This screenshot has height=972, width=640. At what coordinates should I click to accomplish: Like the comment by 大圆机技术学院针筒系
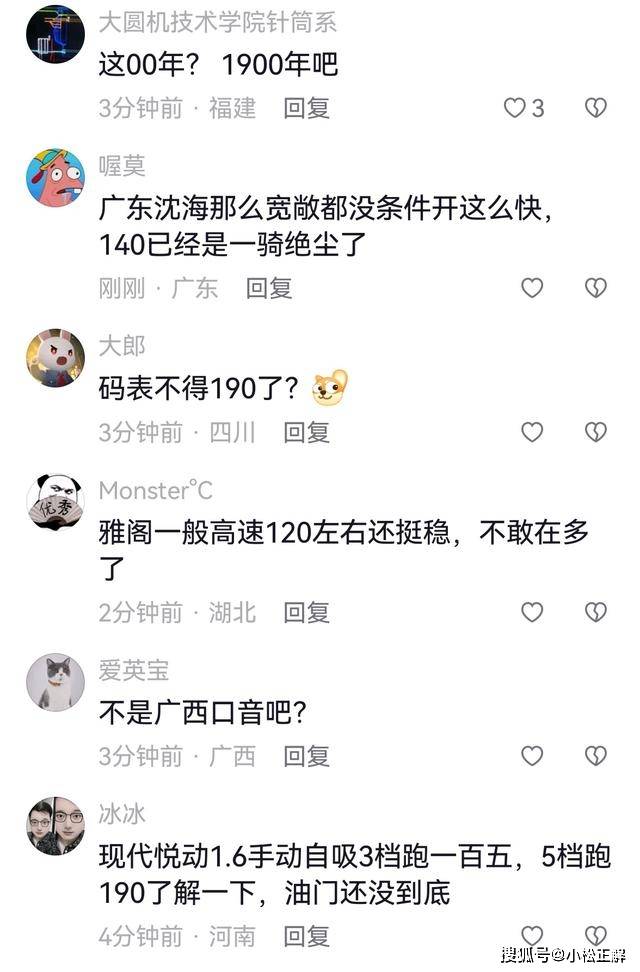(x=514, y=108)
